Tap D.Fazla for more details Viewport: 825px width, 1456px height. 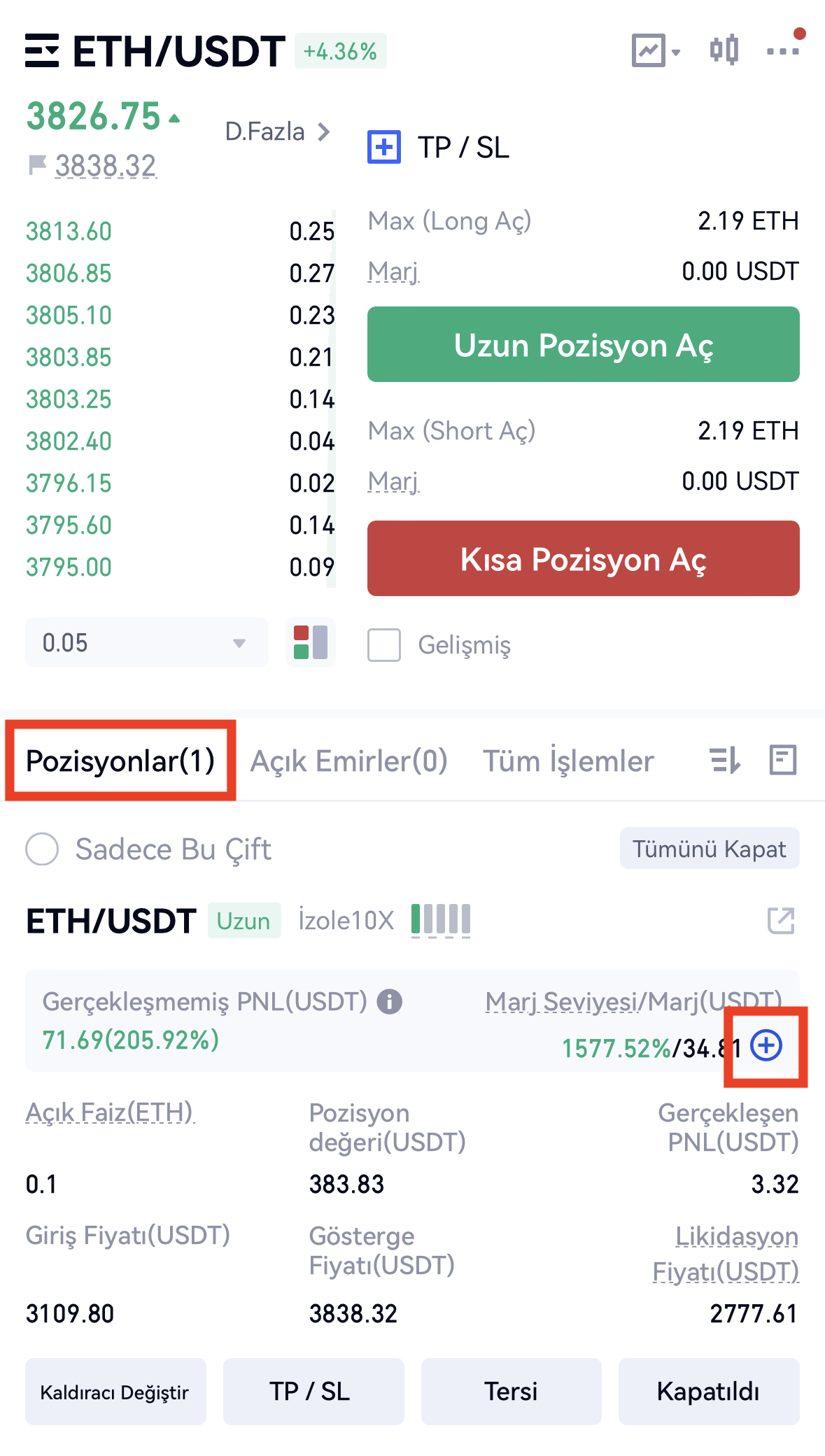click(x=277, y=132)
